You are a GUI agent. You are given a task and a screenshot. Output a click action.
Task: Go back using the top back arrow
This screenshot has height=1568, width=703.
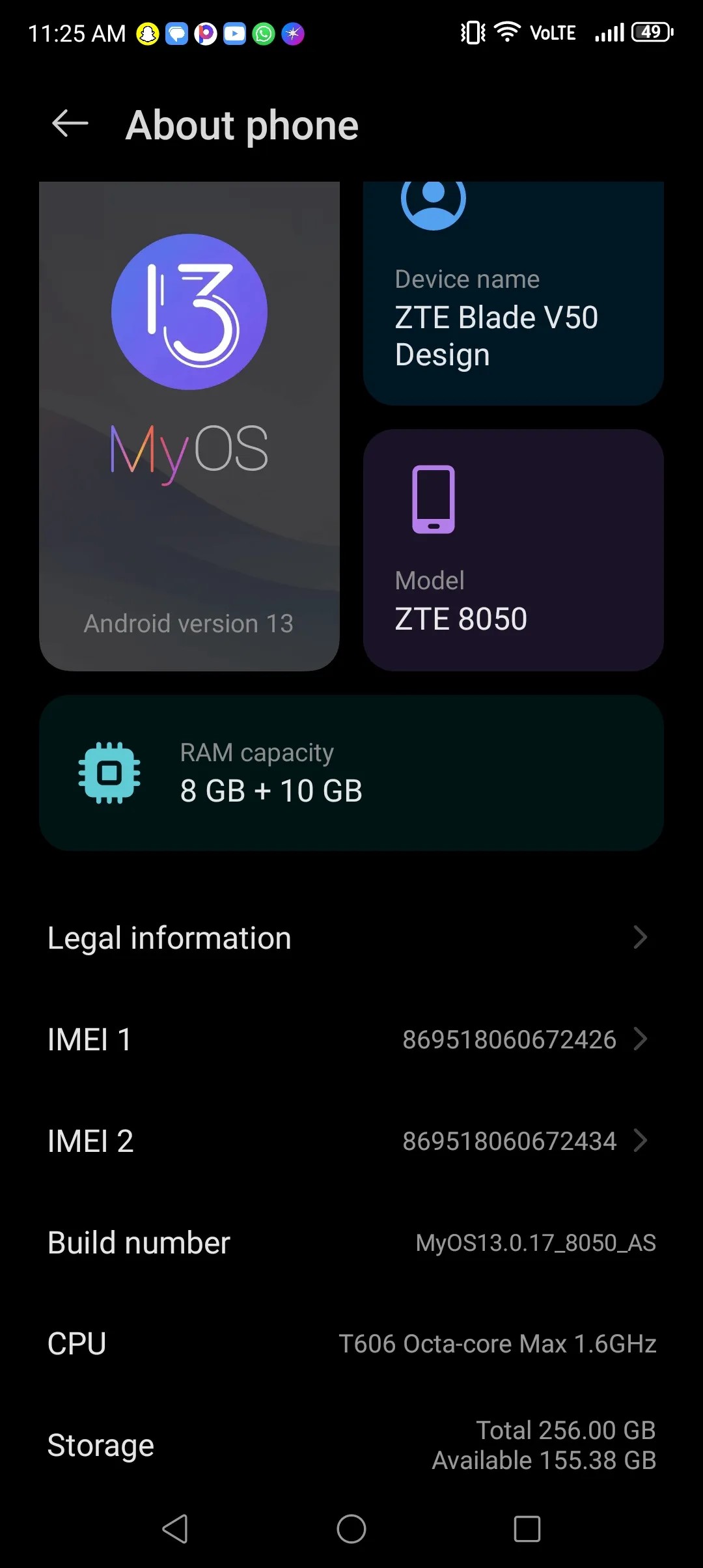pos(68,125)
